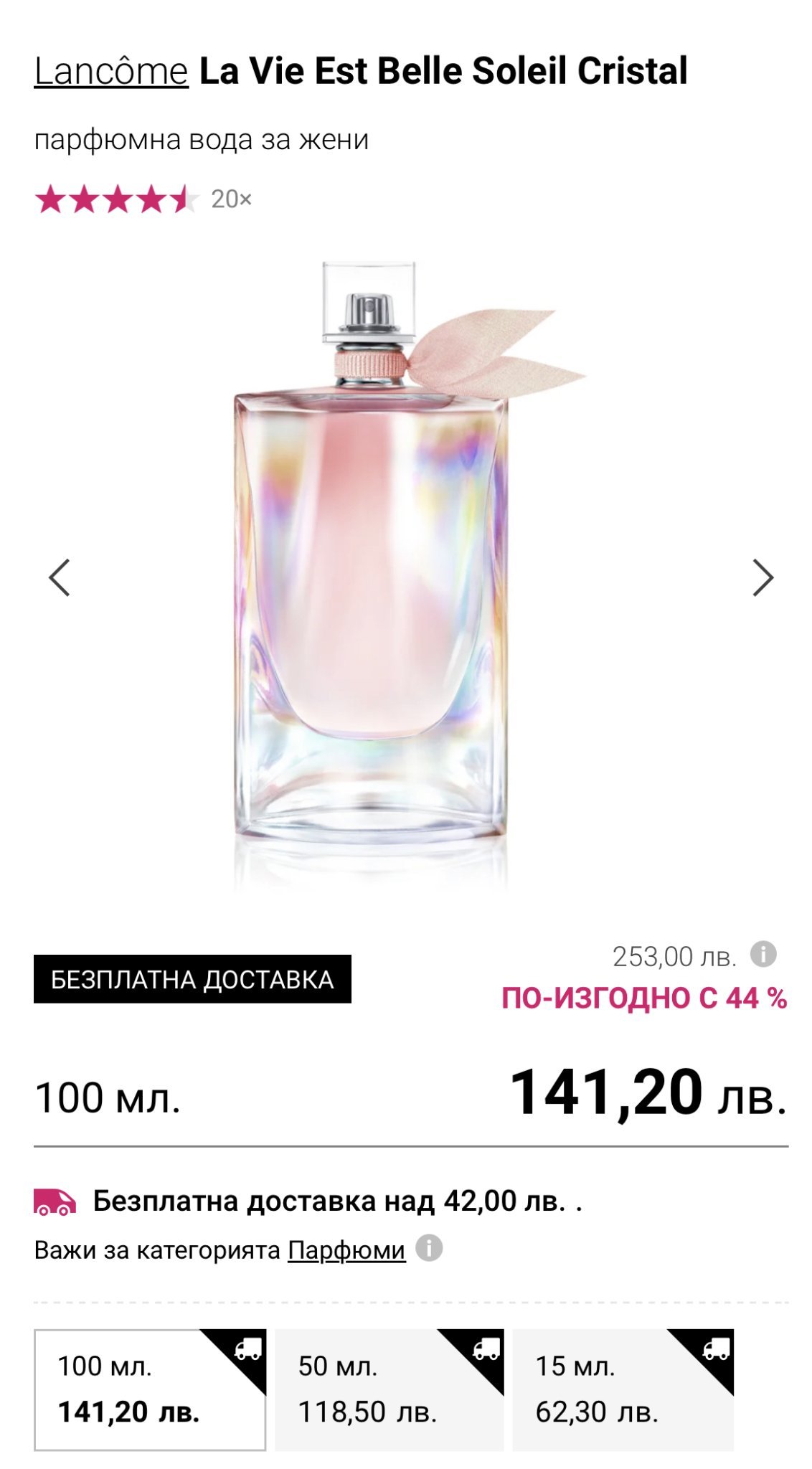Open the perfume bottle product image
This screenshot has height=1469, width=812.
pos(406,574)
